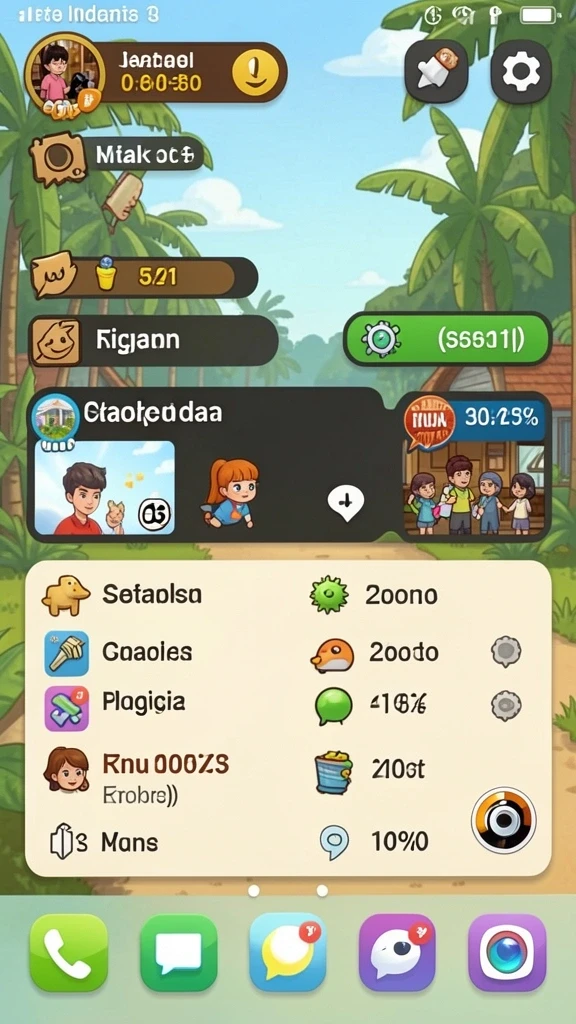Launch the Phone app from the dock

[69, 953]
